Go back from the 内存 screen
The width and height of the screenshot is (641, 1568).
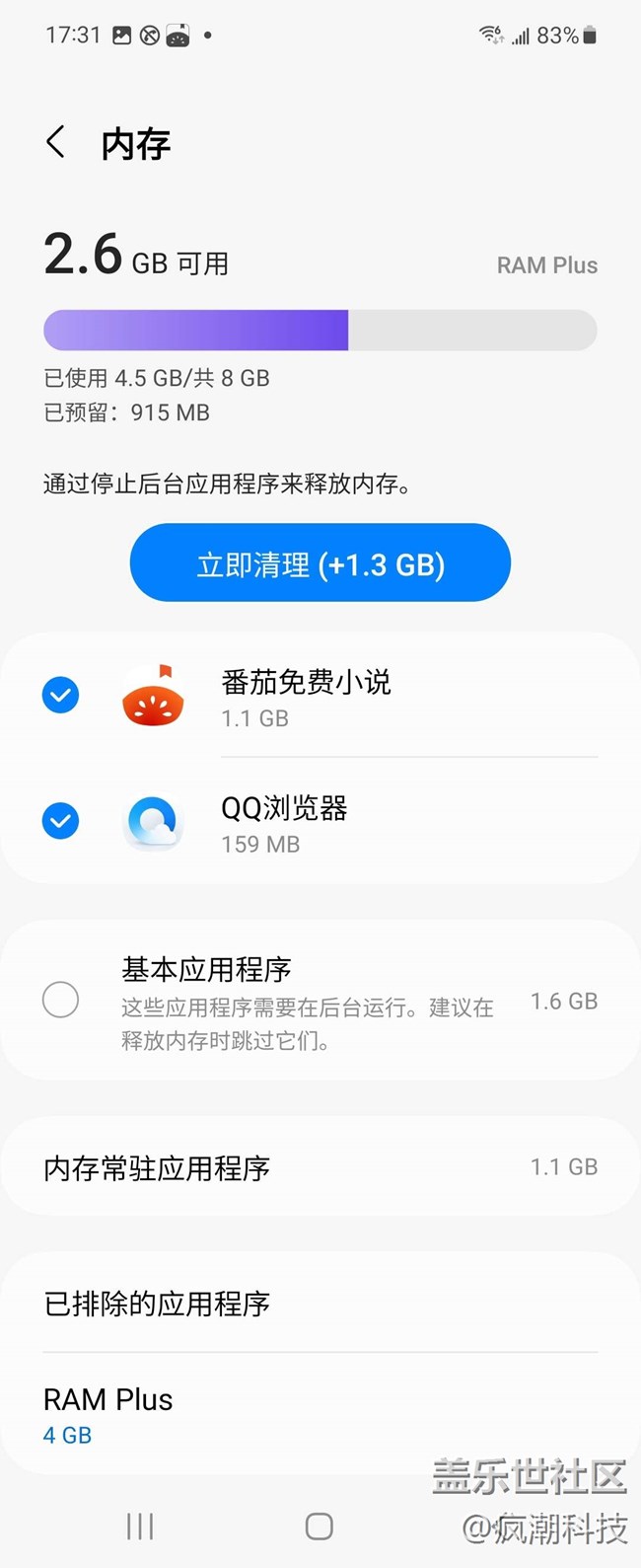tap(56, 143)
